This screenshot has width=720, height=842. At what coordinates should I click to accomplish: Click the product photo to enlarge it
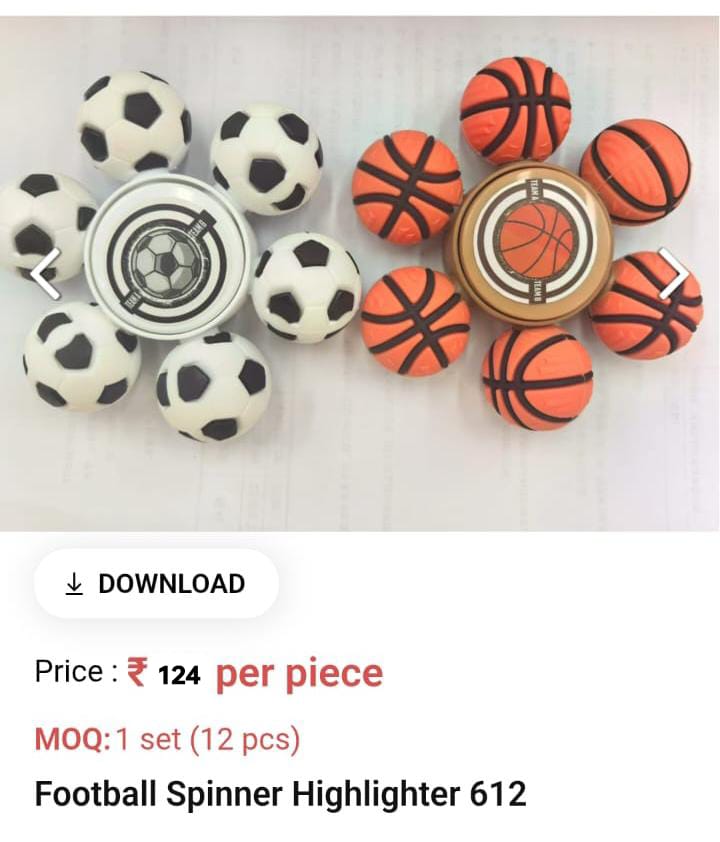tap(360, 265)
